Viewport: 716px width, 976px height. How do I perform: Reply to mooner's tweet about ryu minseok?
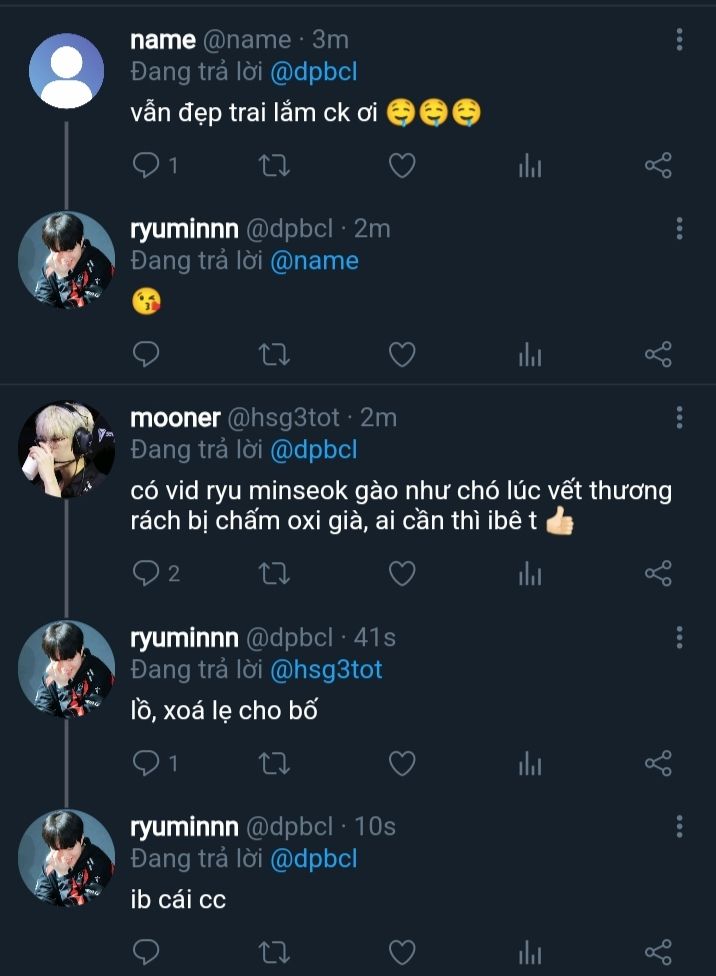(146, 573)
